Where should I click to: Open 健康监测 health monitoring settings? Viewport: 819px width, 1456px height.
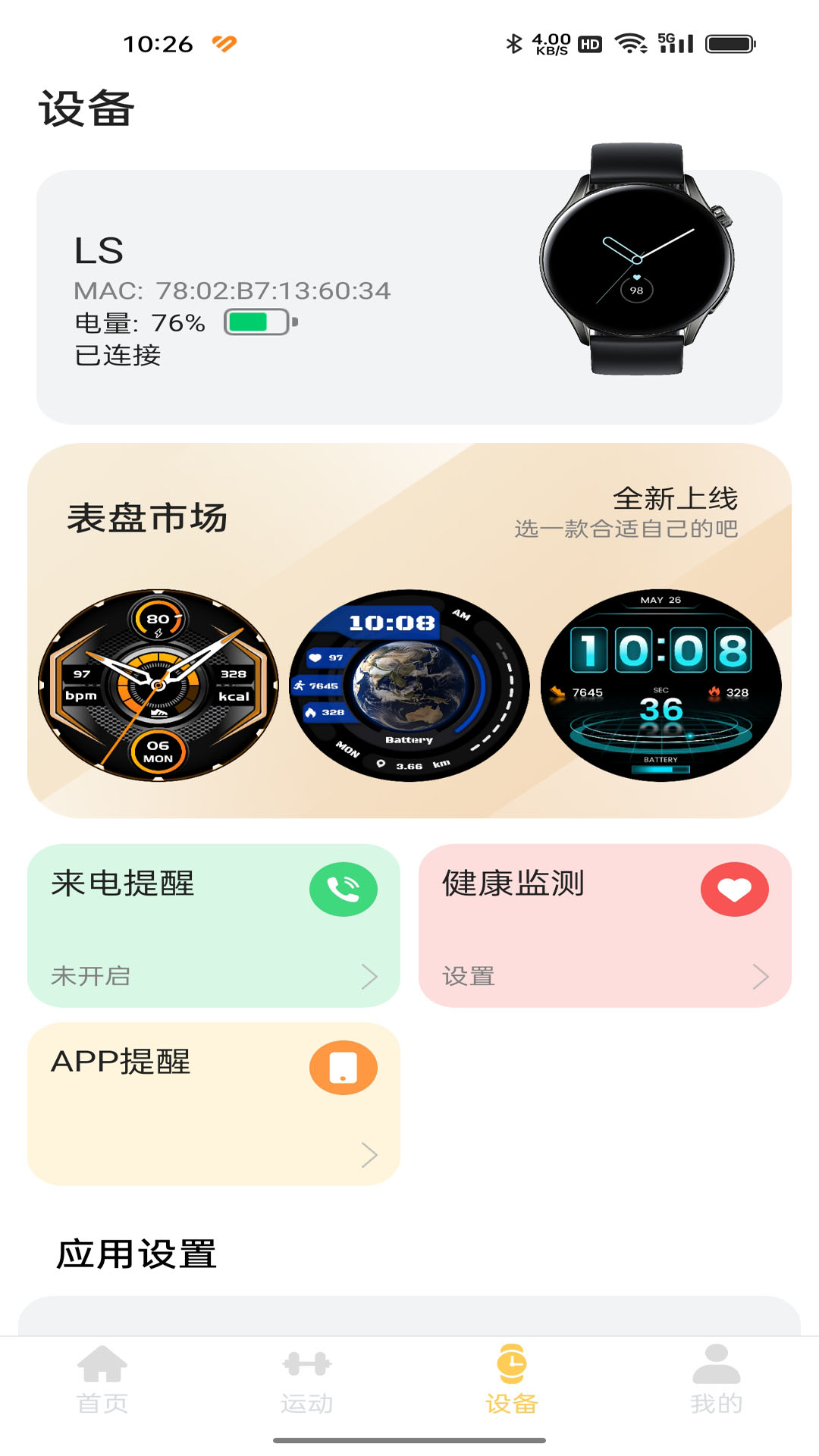pyautogui.click(x=604, y=925)
